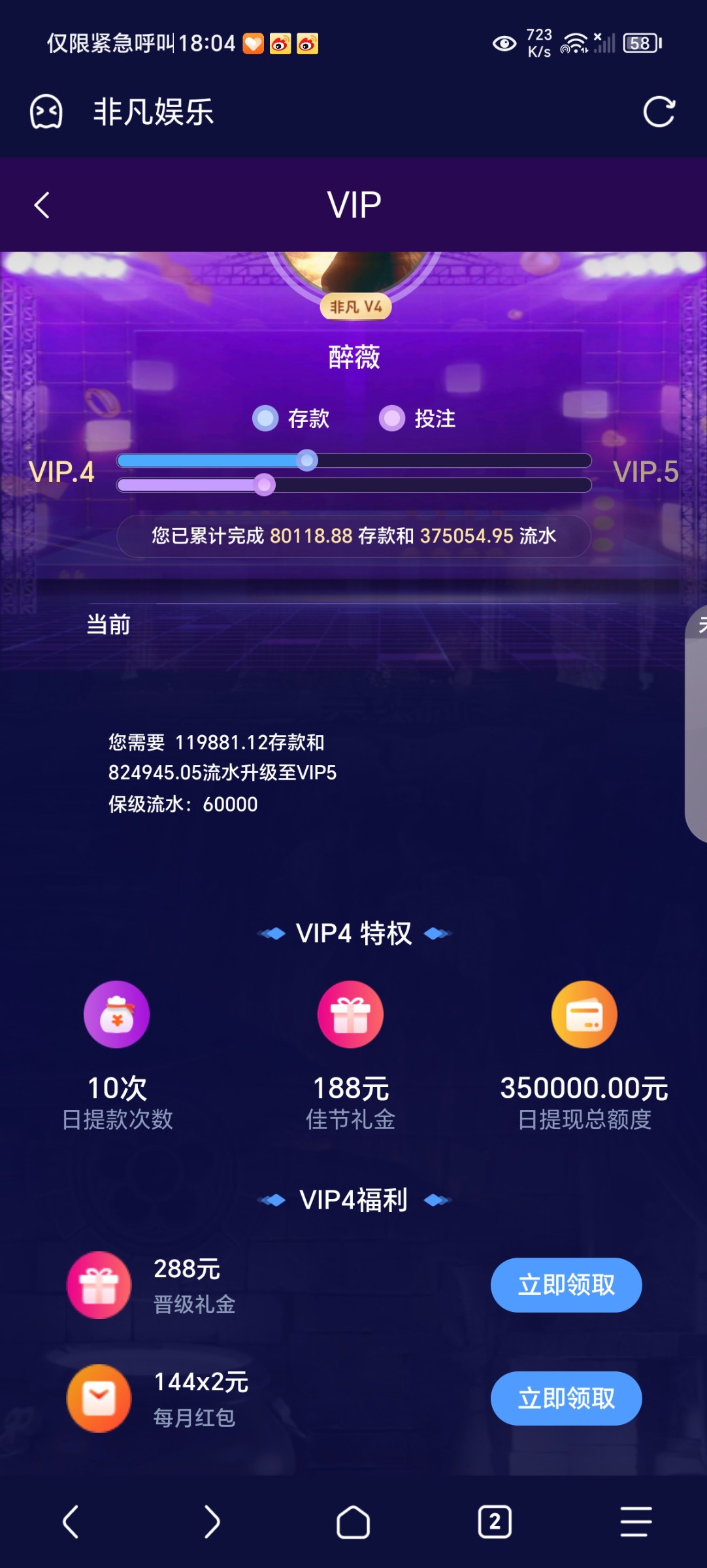707x1568 pixels.
Task: Open the ghost icon beside 非凡娱乐
Action: (x=46, y=112)
